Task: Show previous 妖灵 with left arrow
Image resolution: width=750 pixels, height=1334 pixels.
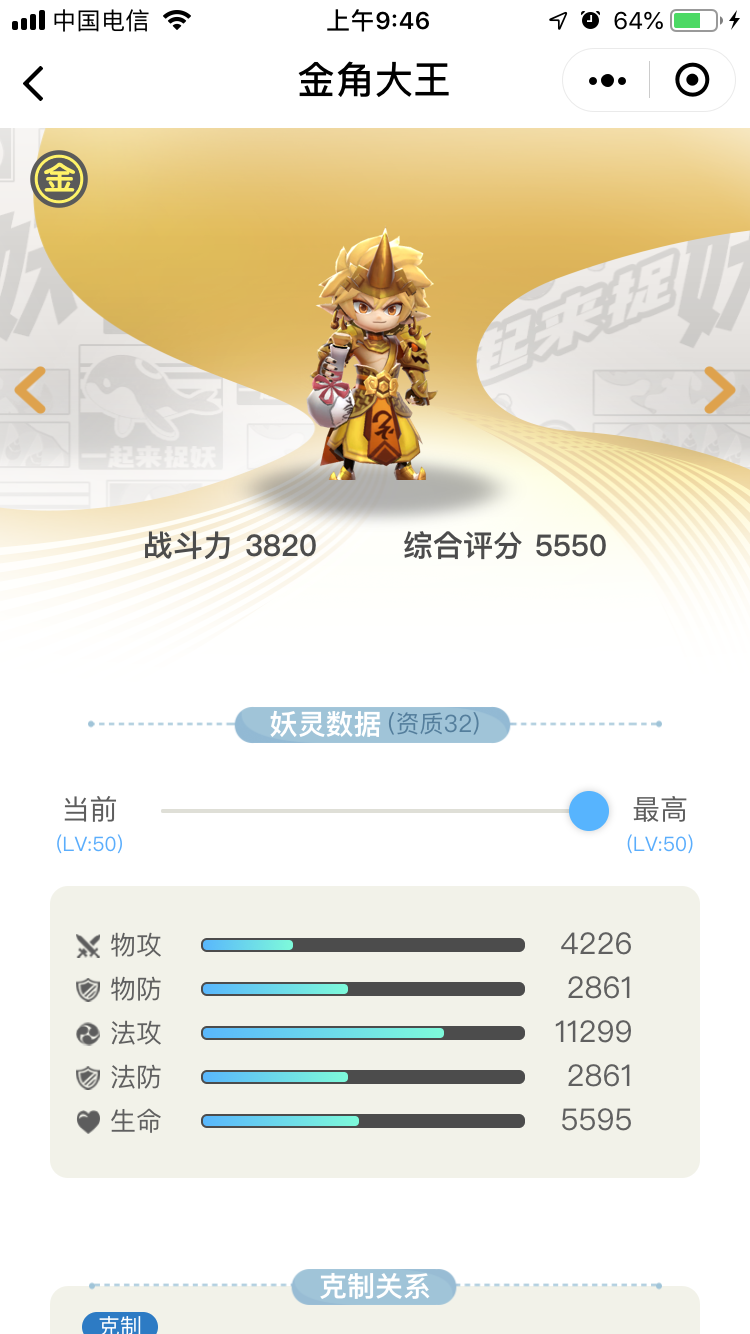Action: pos(30,390)
